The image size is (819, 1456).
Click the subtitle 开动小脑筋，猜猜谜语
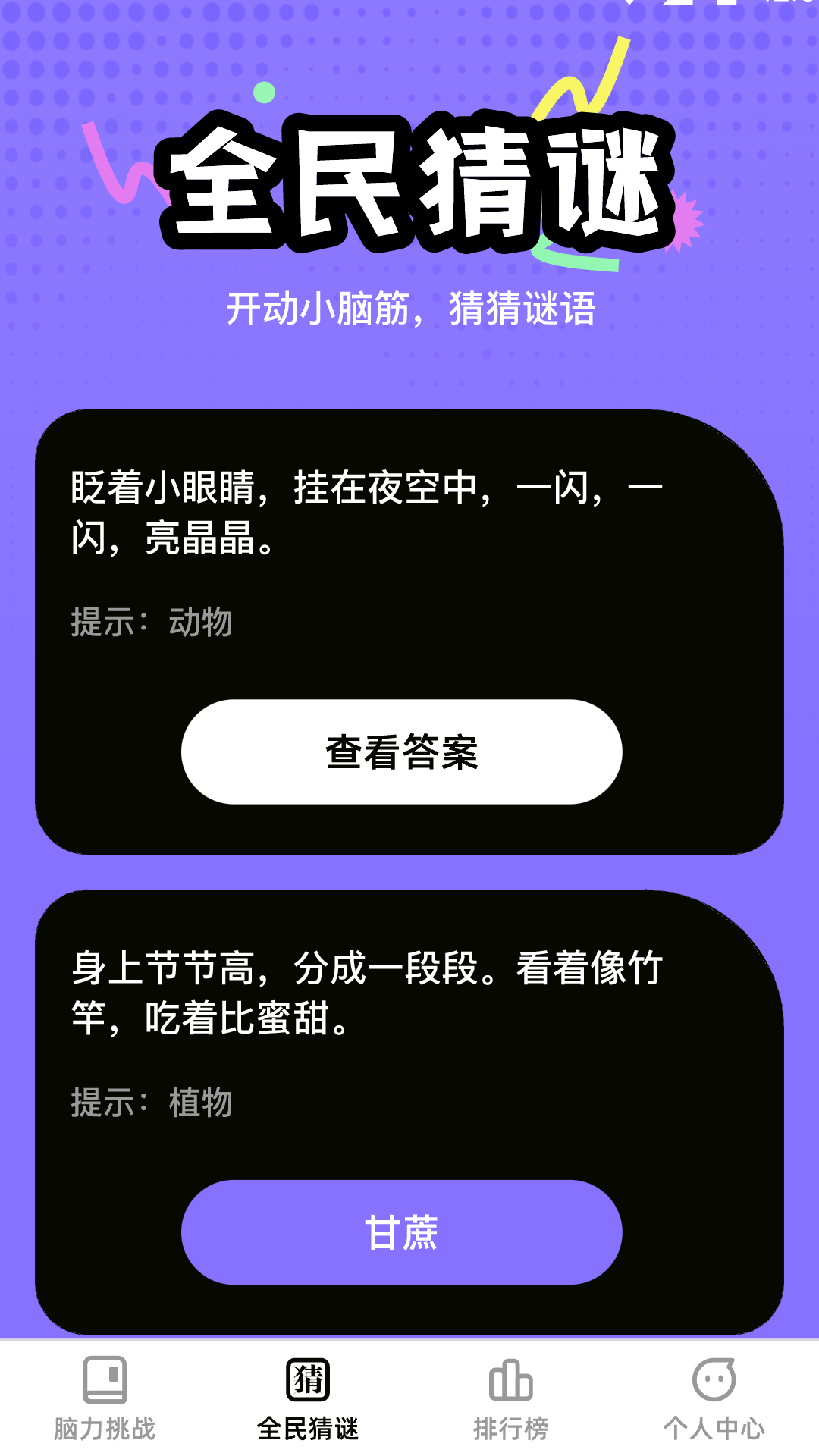point(409,307)
